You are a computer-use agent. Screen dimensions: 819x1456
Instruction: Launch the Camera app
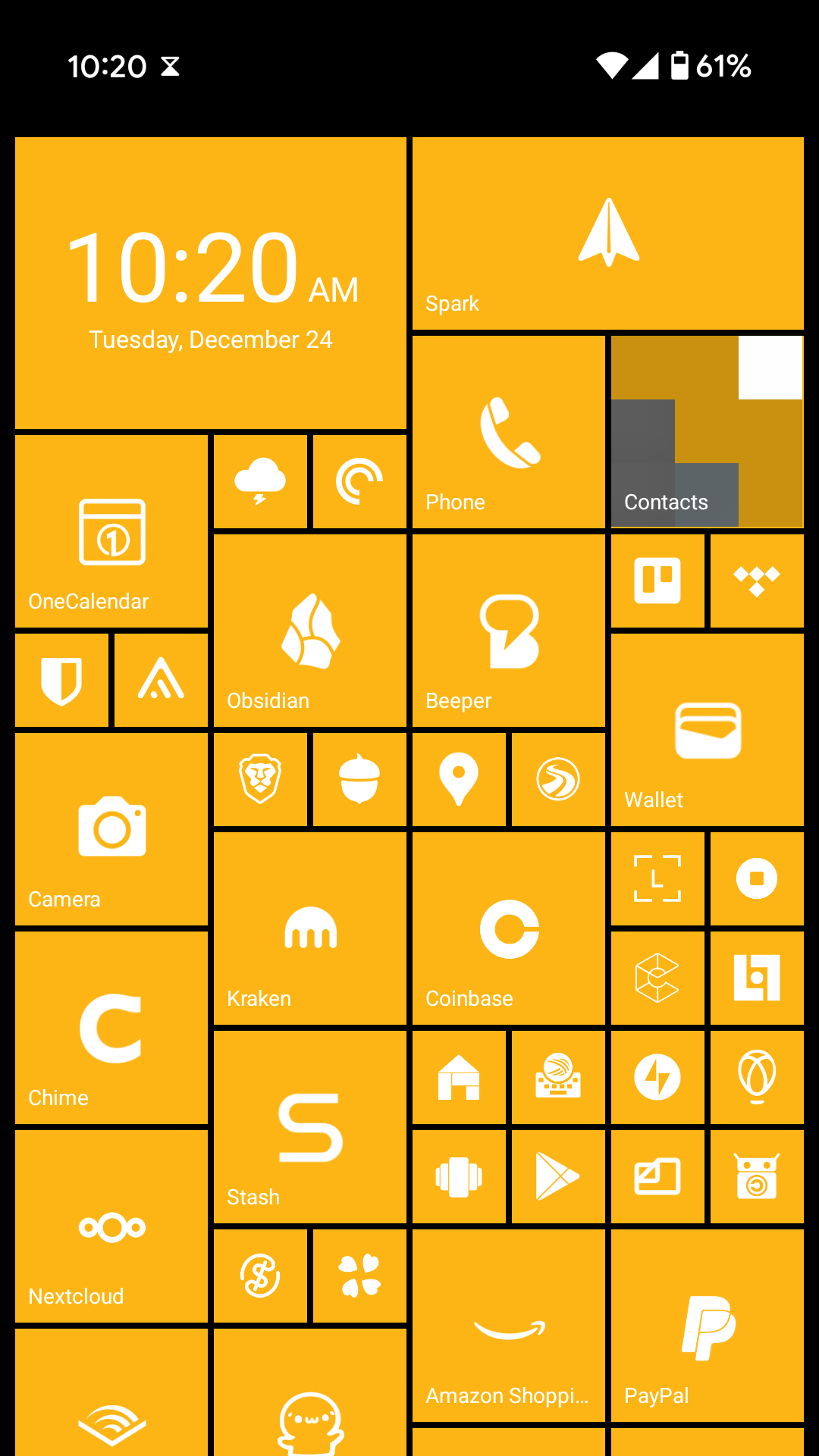[x=111, y=829]
